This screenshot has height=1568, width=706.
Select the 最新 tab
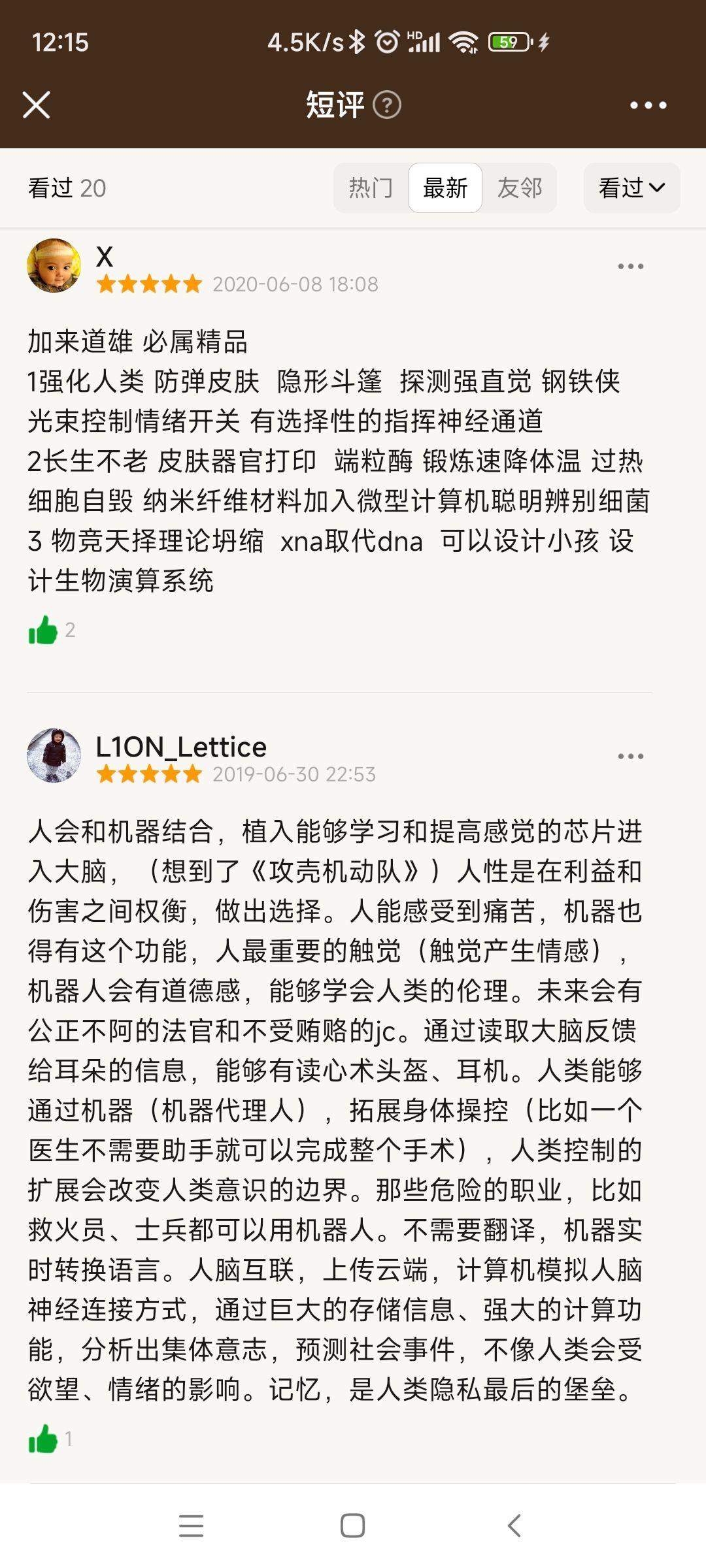pos(445,188)
